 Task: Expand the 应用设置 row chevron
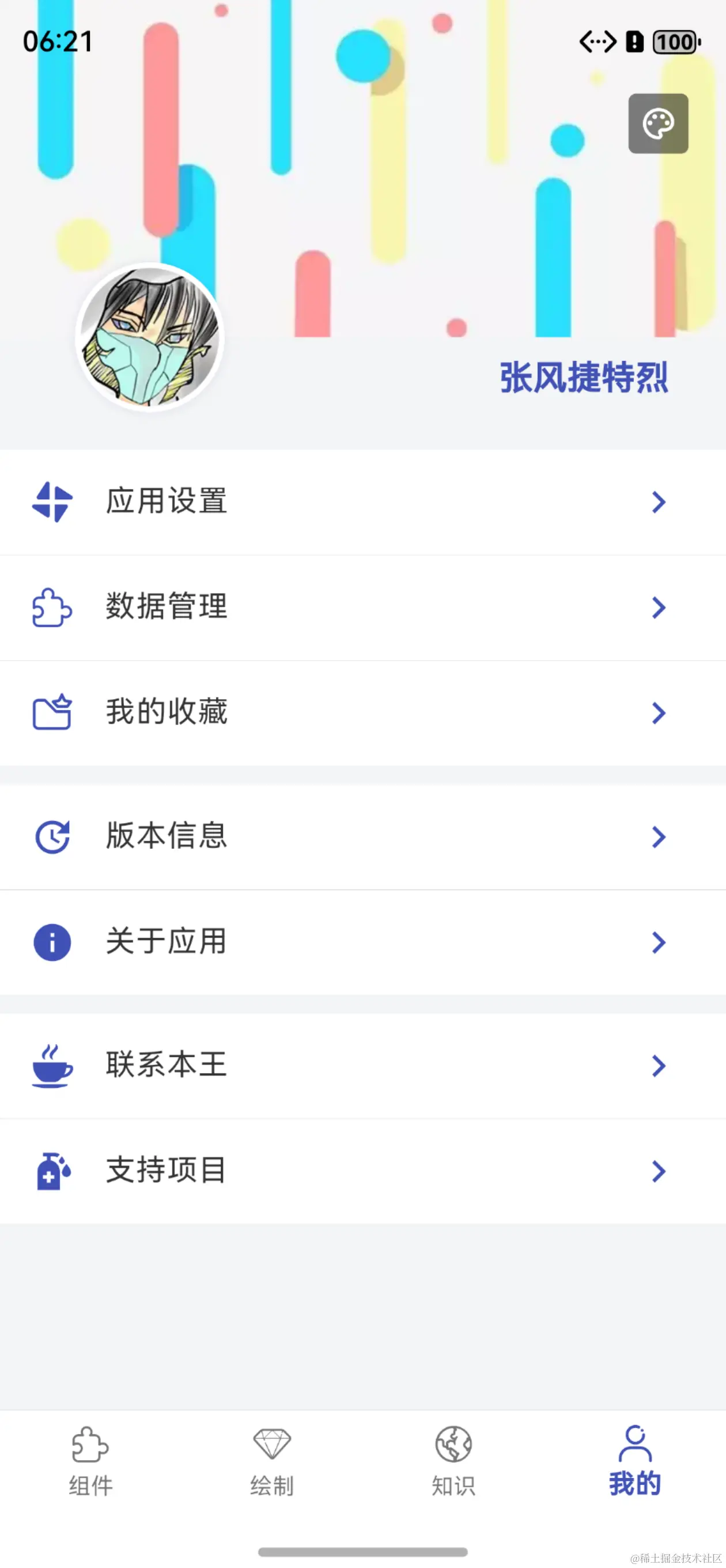(x=660, y=502)
